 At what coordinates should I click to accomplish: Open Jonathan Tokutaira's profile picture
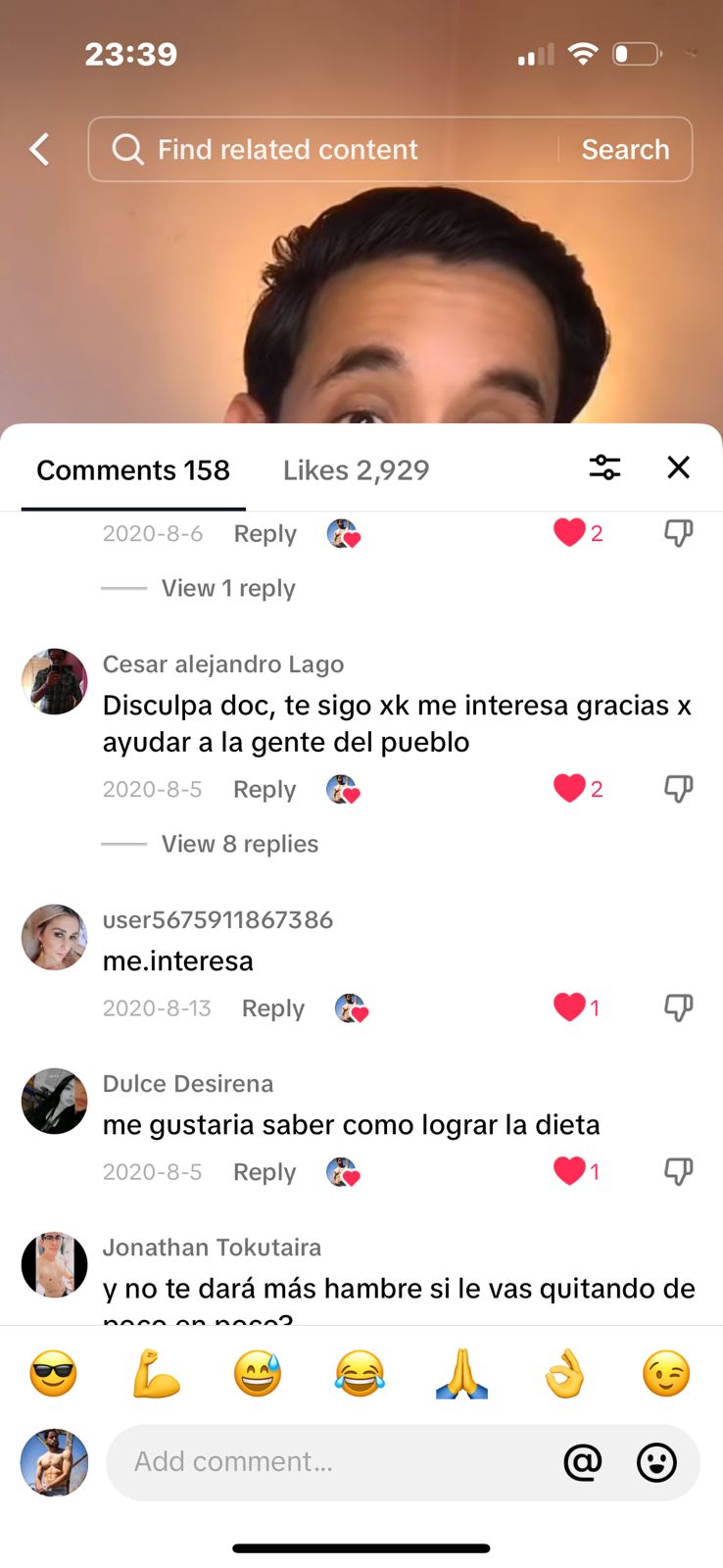click(x=55, y=1264)
